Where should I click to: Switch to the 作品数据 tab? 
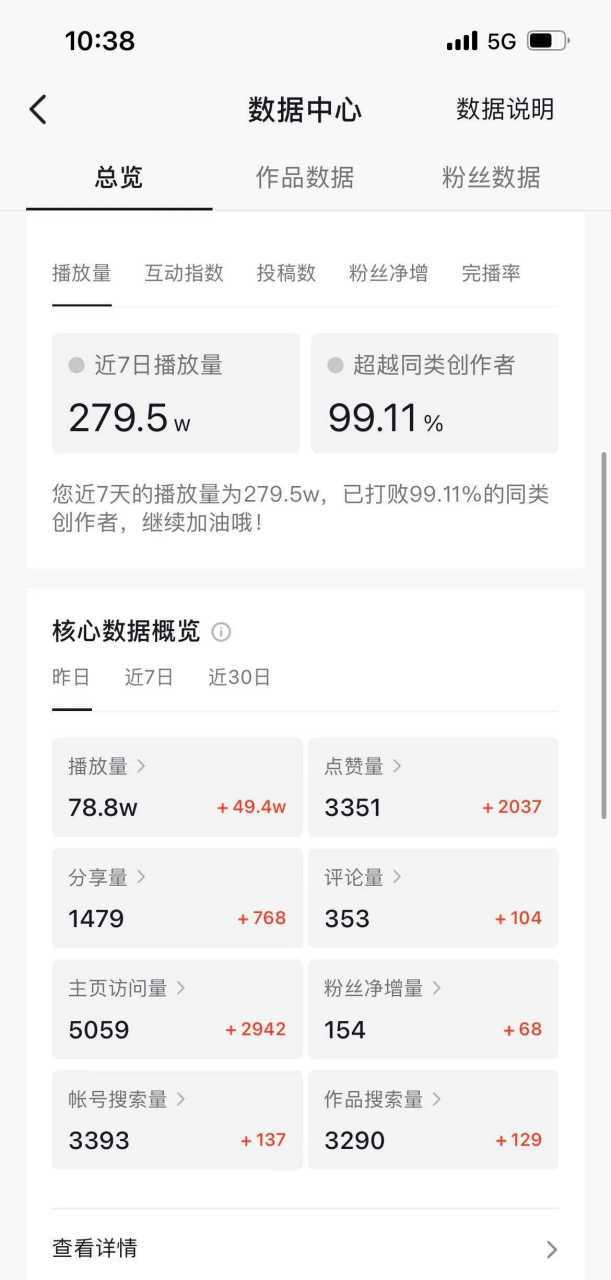click(304, 178)
